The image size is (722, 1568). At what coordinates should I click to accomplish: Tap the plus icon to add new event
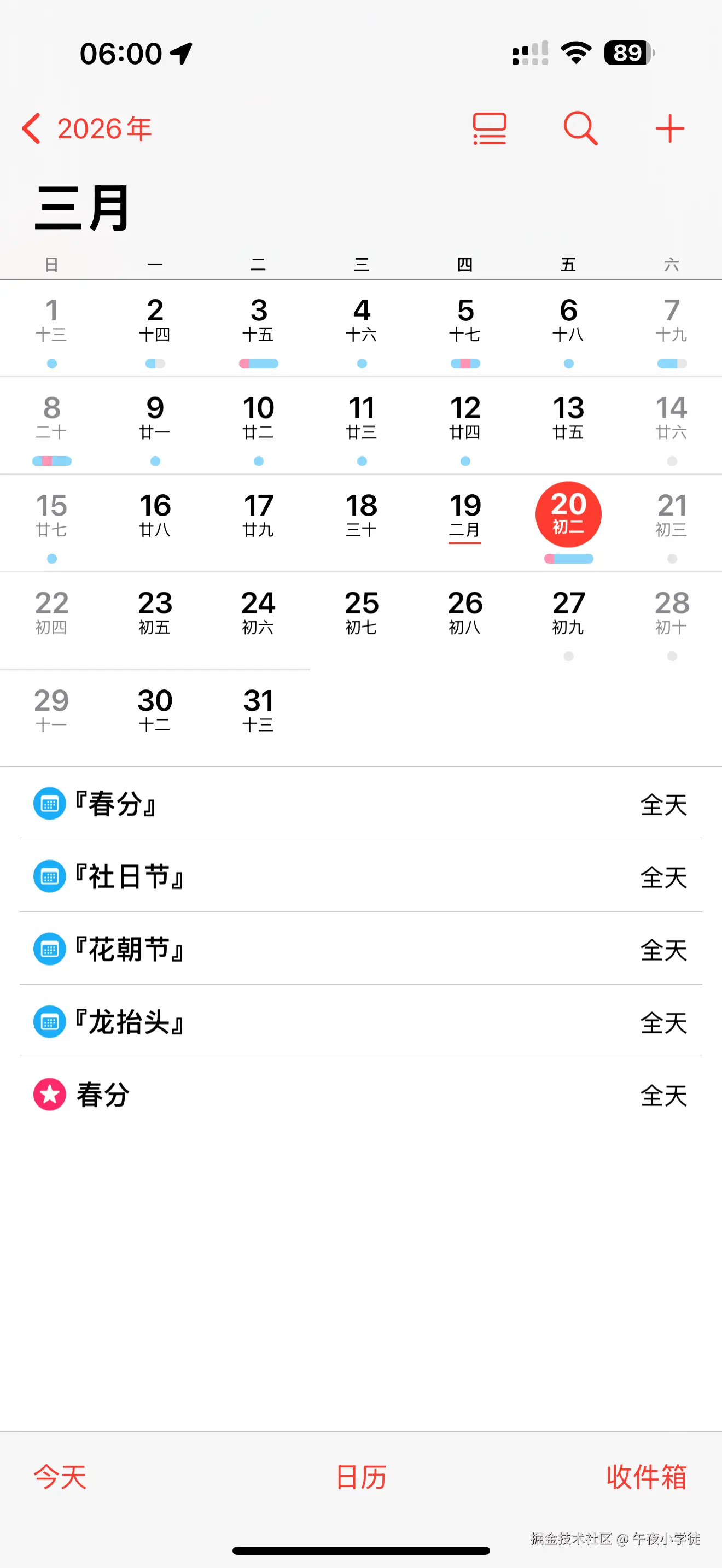(669, 128)
